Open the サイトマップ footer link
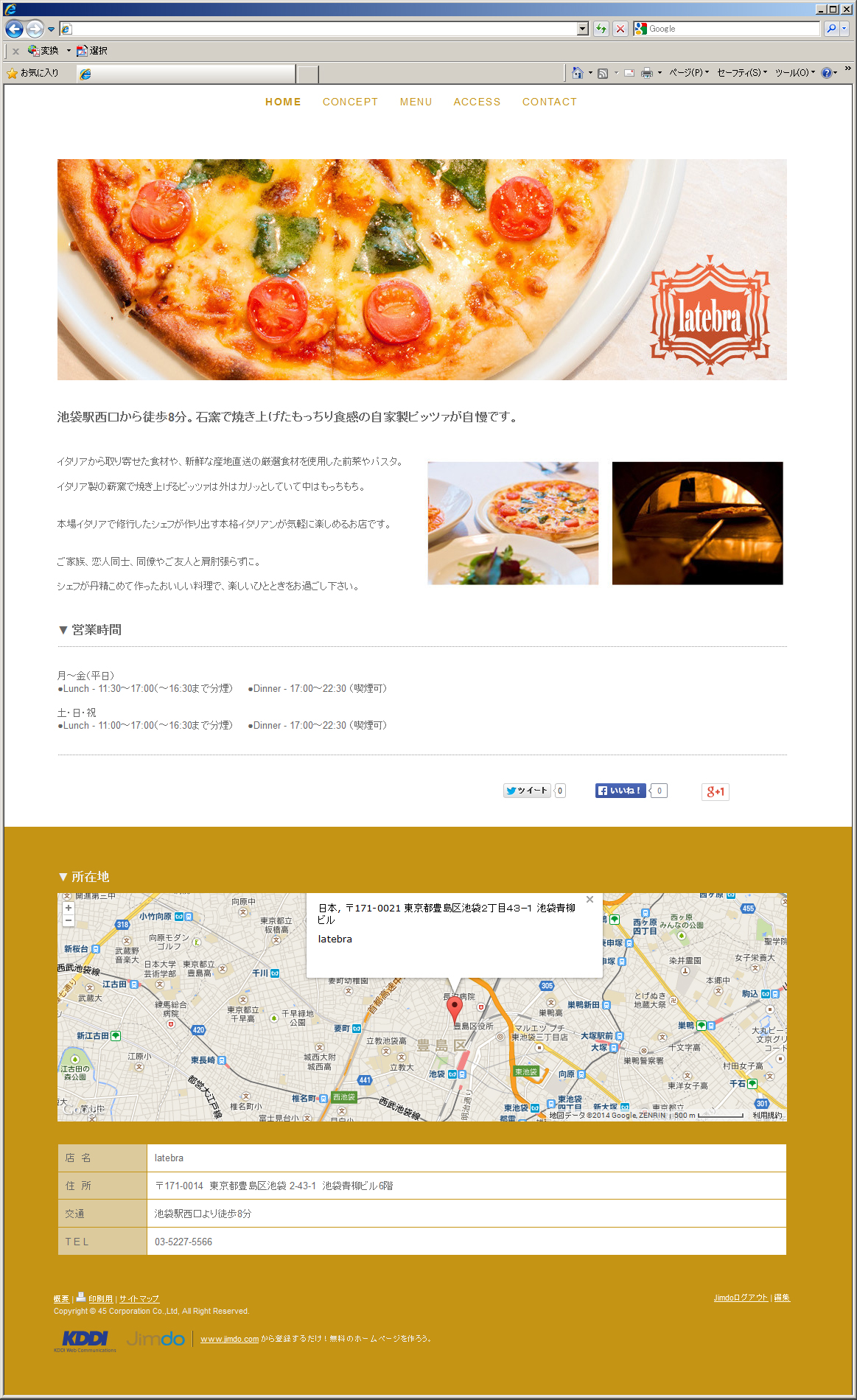 139,1299
